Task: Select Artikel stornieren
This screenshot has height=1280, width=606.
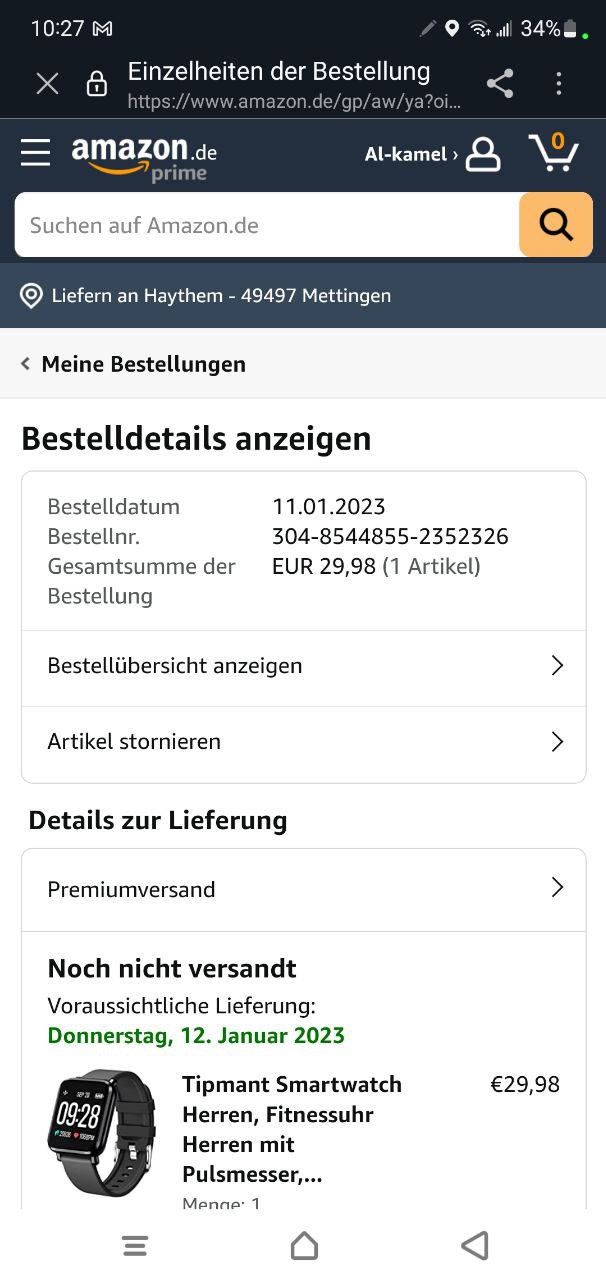Action: (x=303, y=742)
